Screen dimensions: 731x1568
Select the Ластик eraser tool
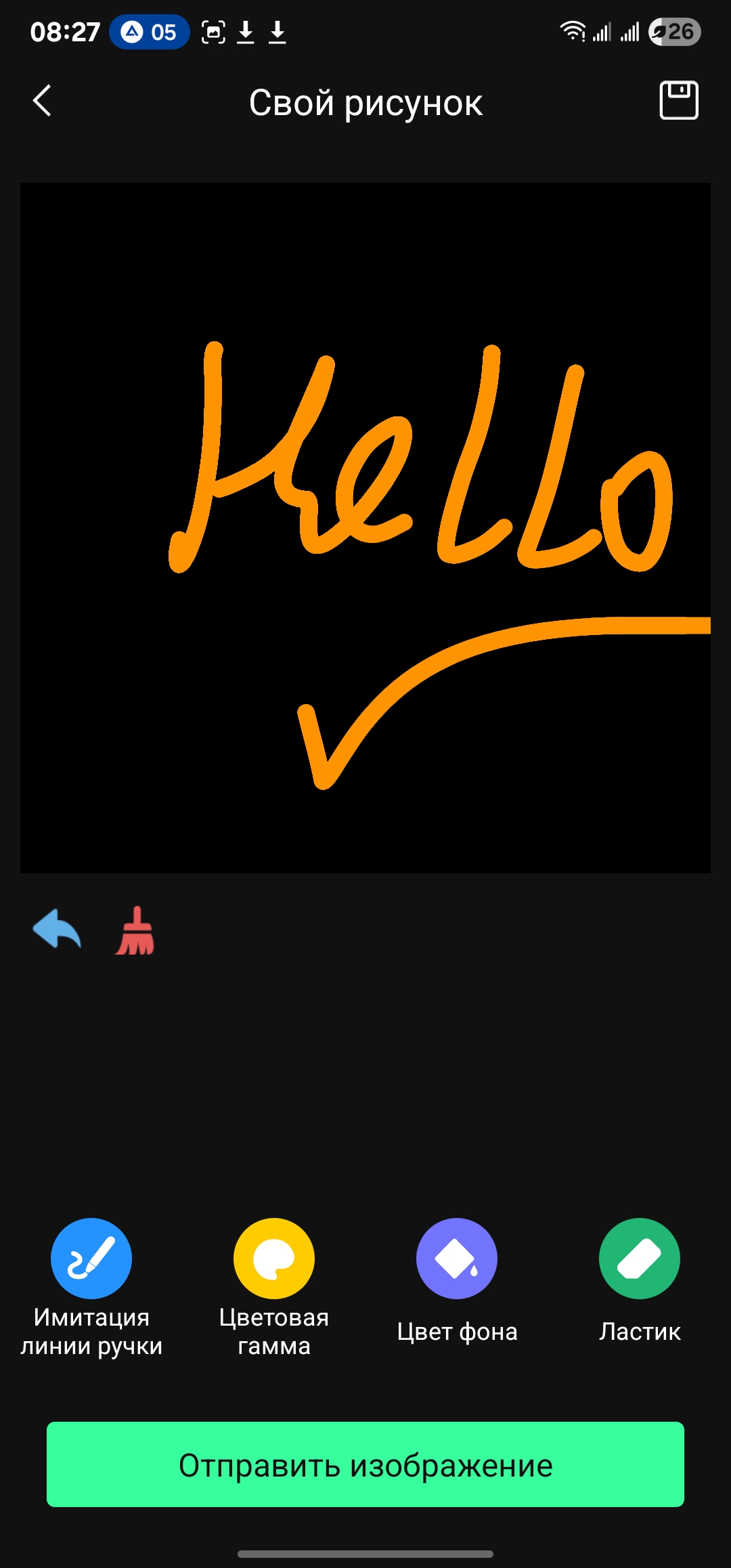point(640,1259)
